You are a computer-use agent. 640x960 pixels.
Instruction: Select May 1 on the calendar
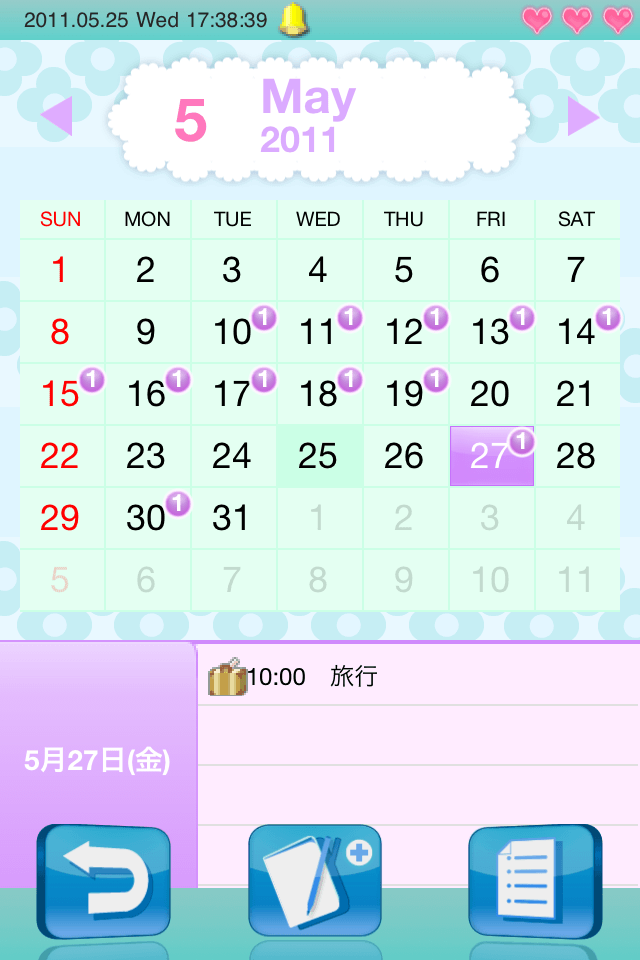(x=61, y=270)
